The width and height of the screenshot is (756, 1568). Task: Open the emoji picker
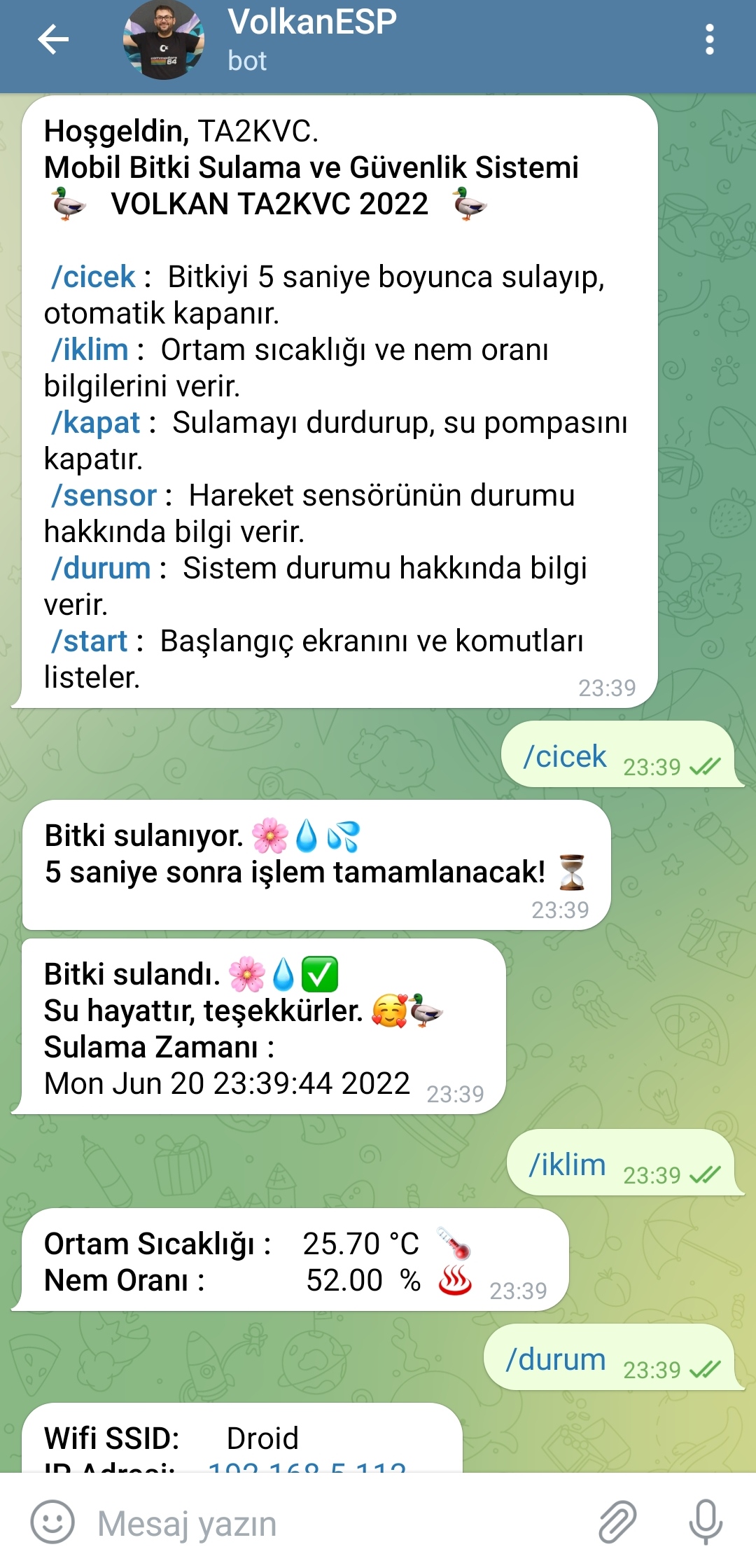[52, 1521]
